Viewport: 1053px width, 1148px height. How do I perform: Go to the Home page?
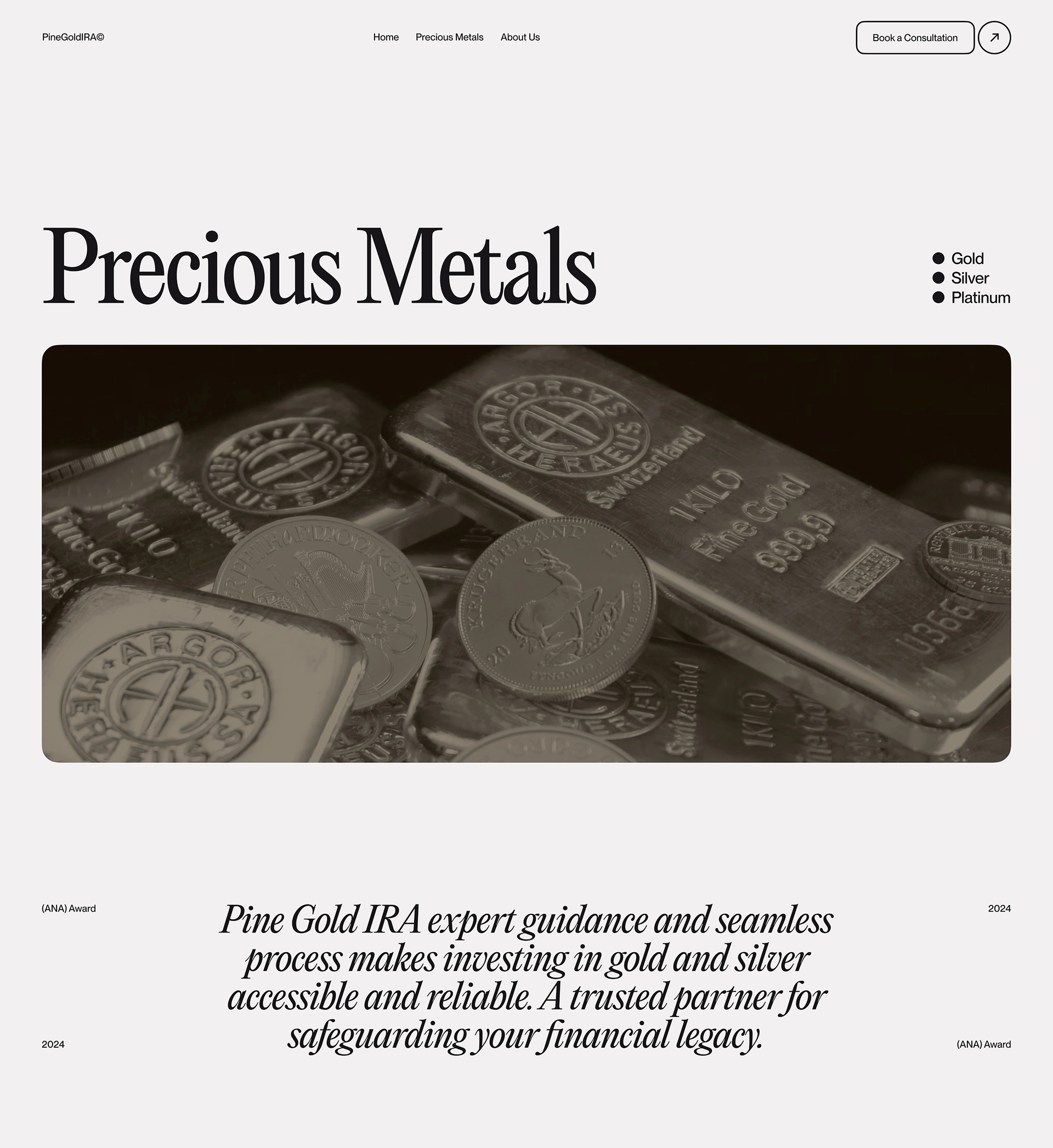pos(386,38)
